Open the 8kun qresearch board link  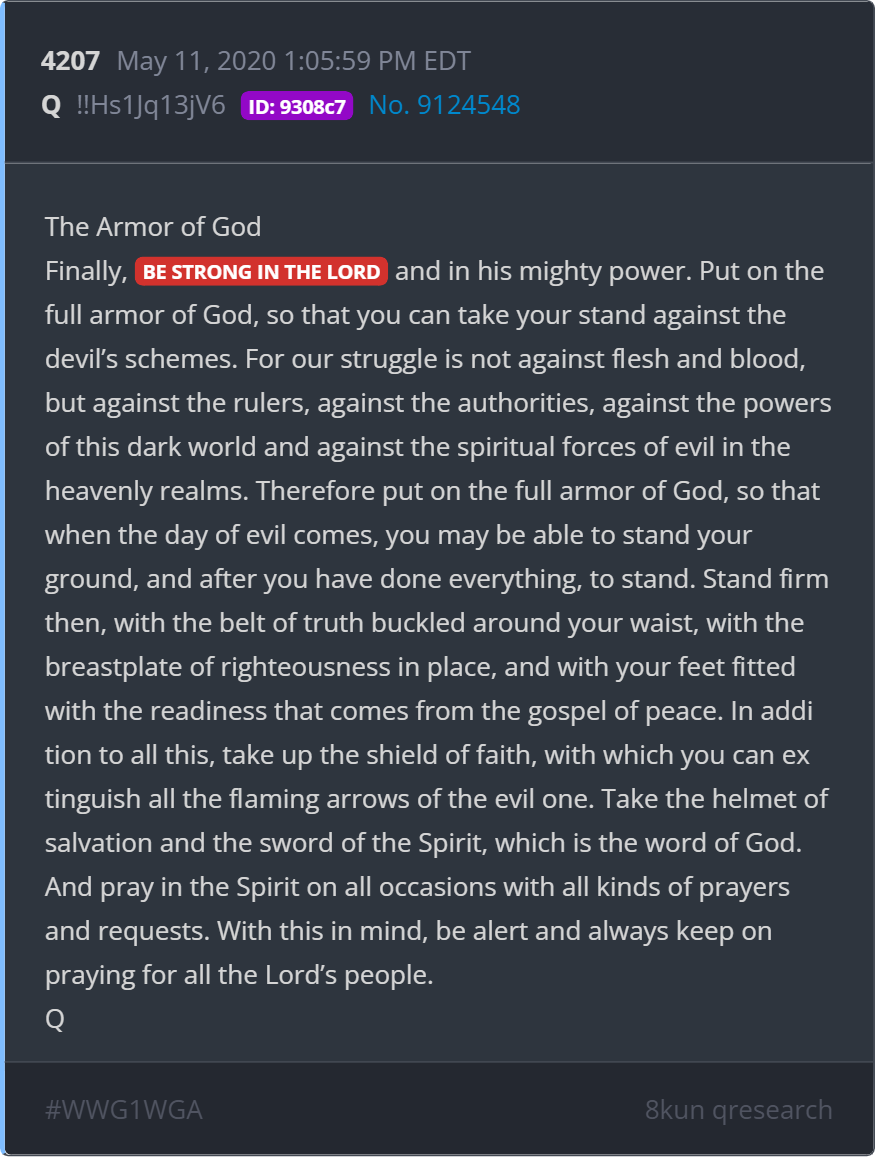point(738,1109)
